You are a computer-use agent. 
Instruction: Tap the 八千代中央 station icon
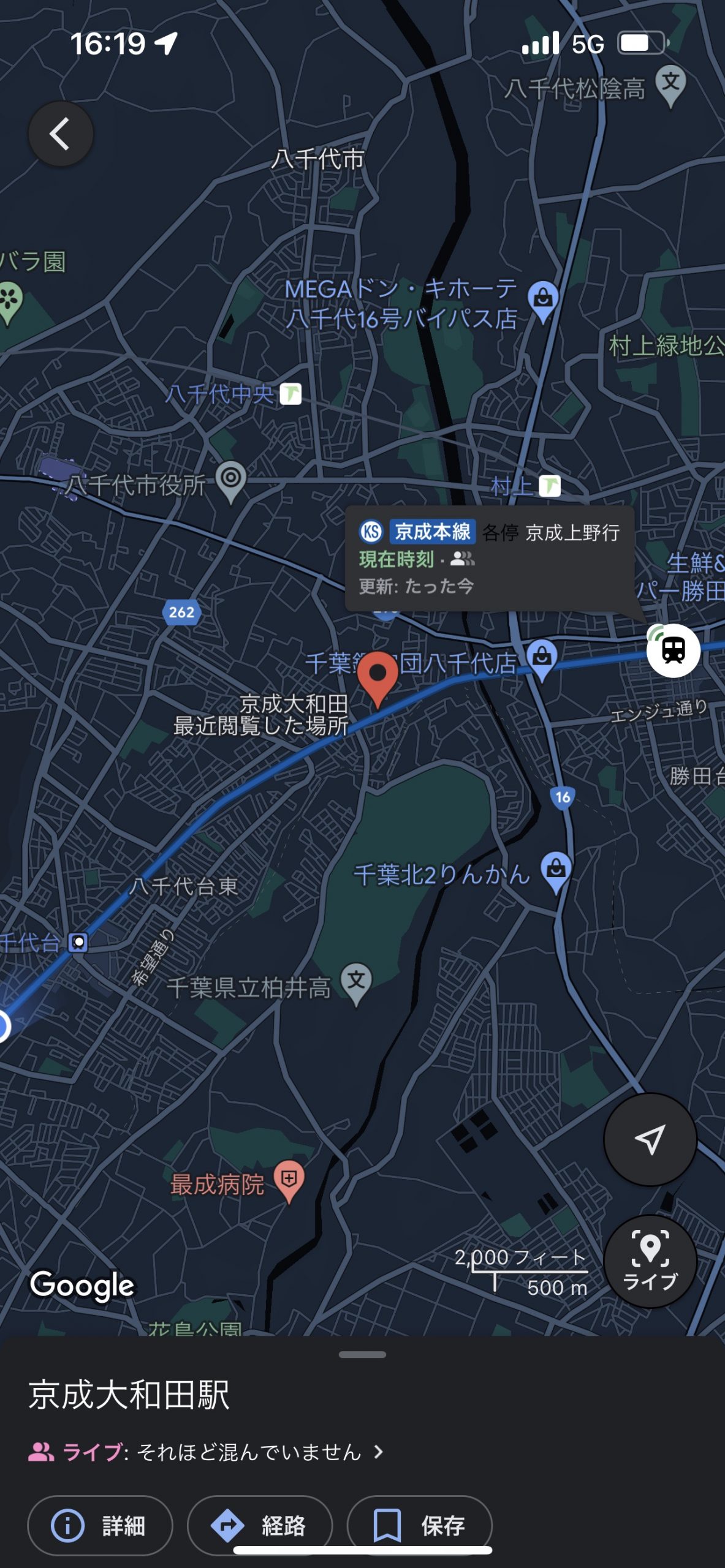pos(290,394)
